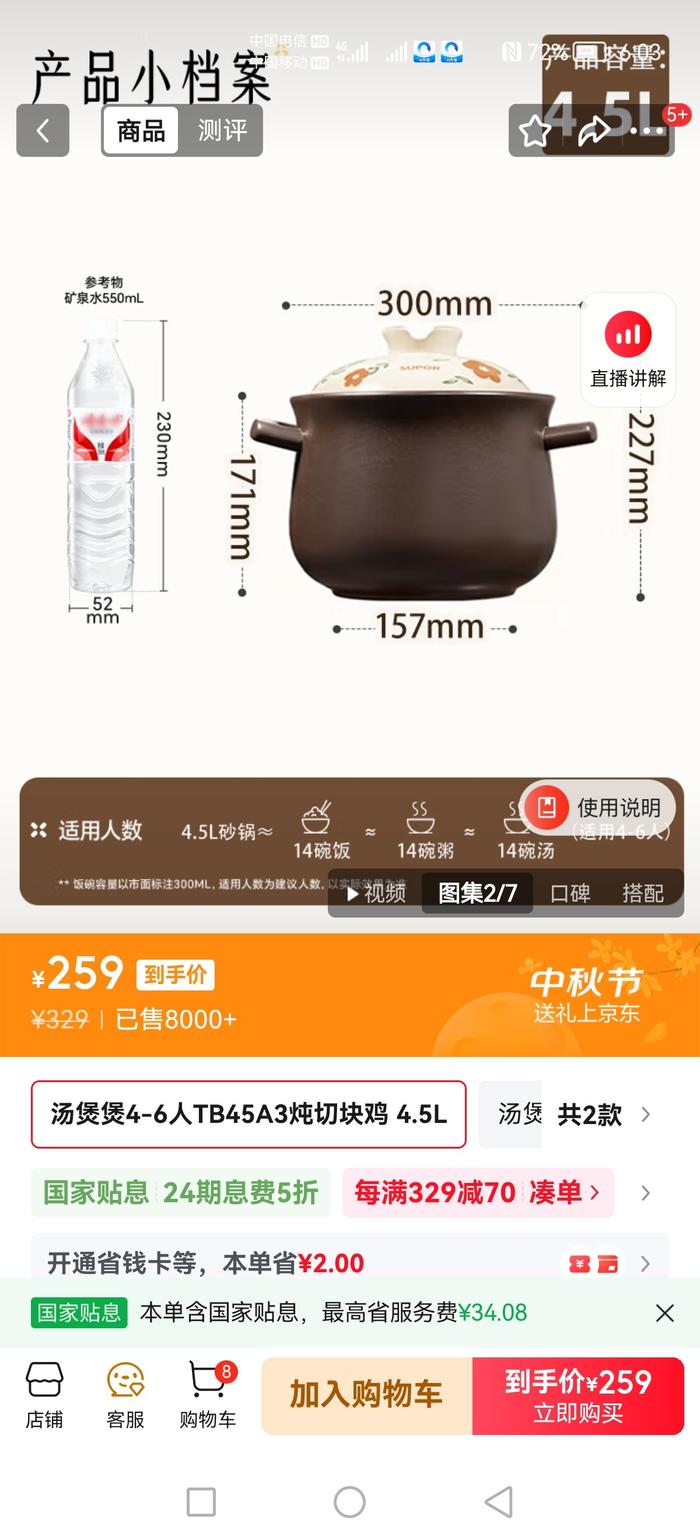
Task: Switch to 搭配 gallery section
Action: (642, 893)
